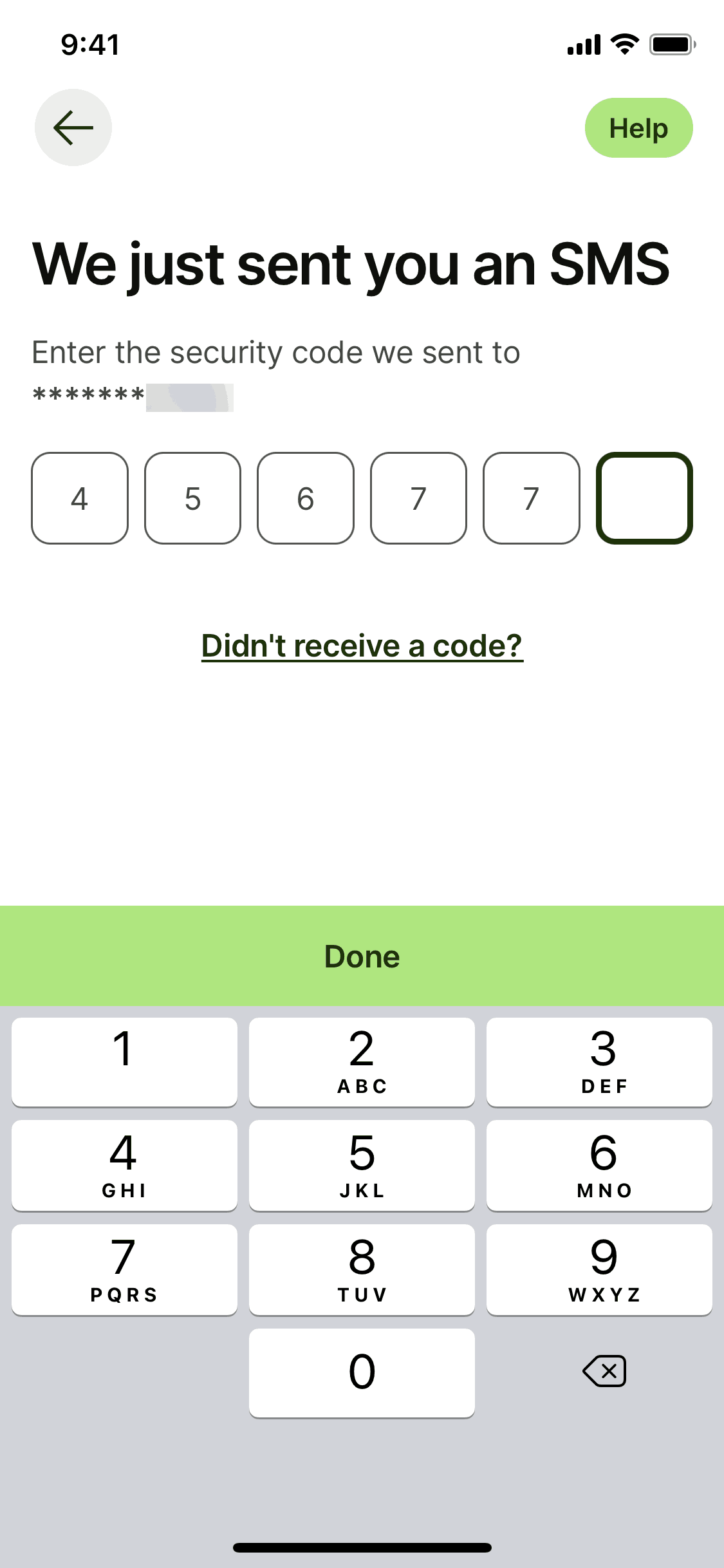724x1568 pixels.
Task: Enter digit 1 on the keypad
Action: click(x=124, y=1062)
